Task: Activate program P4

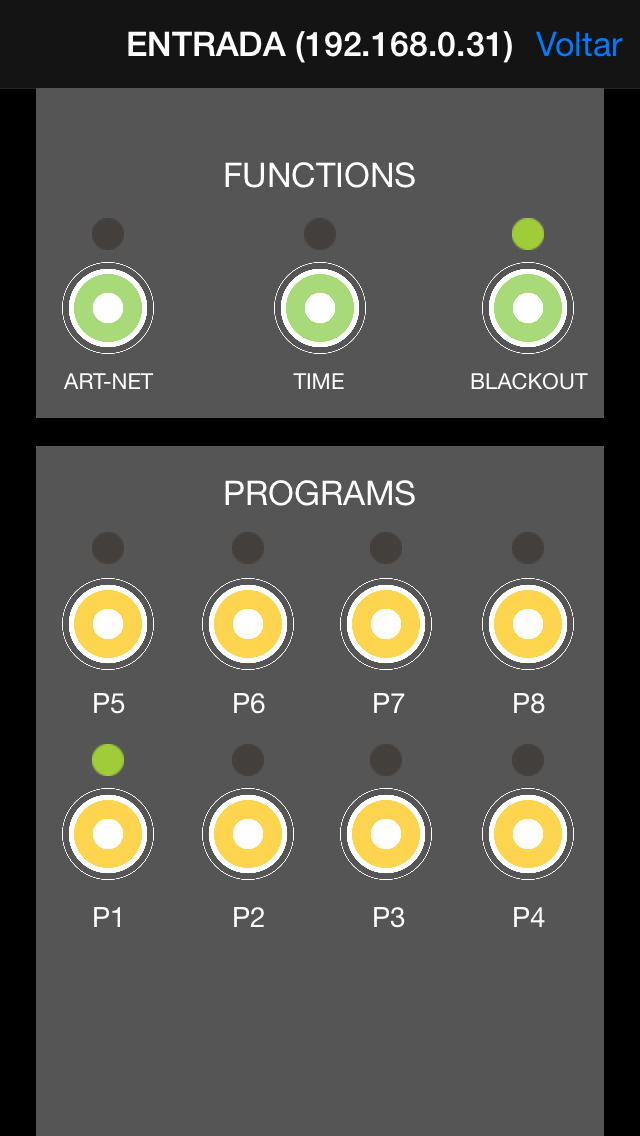Action: (528, 835)
